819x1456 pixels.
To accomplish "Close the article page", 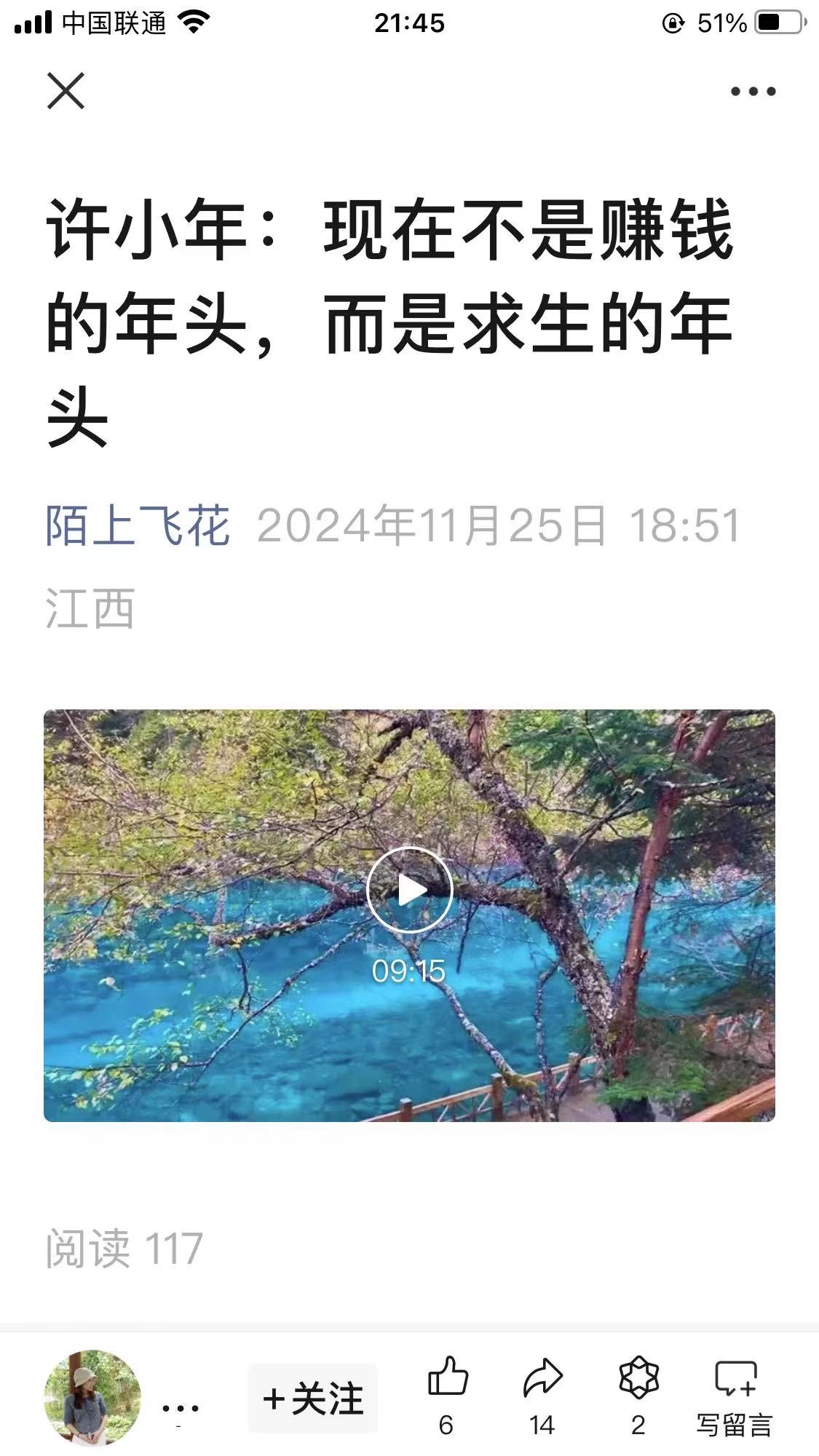I will coord(66,91).
